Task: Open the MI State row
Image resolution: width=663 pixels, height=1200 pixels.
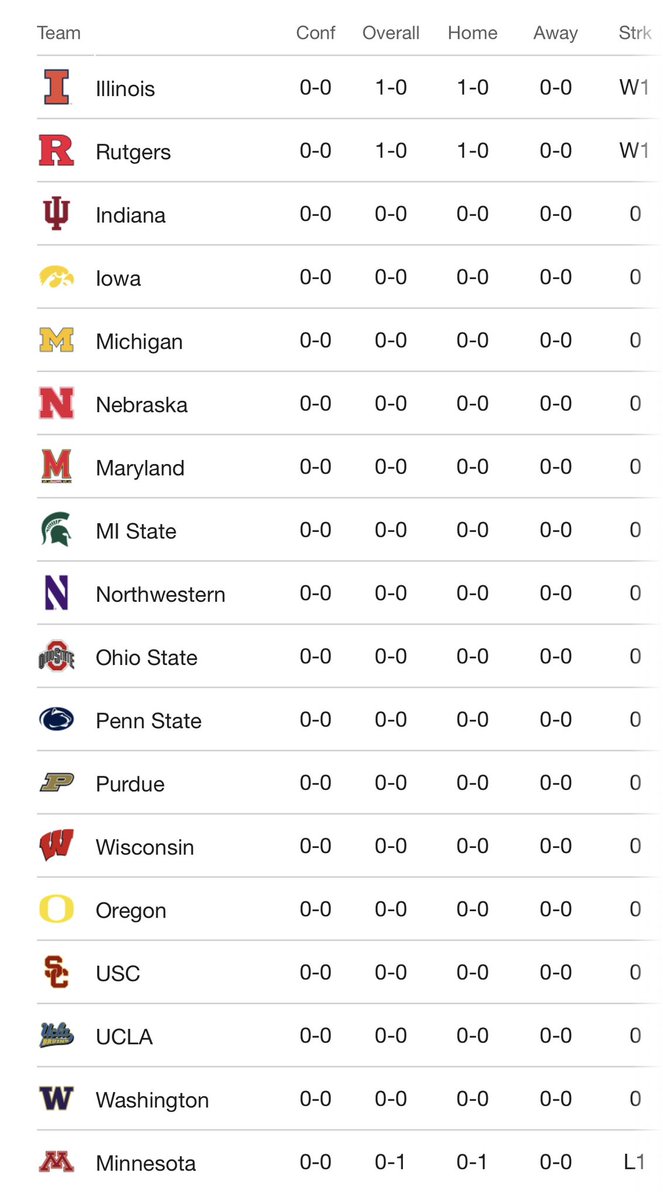Action: [x=136, y=531]
